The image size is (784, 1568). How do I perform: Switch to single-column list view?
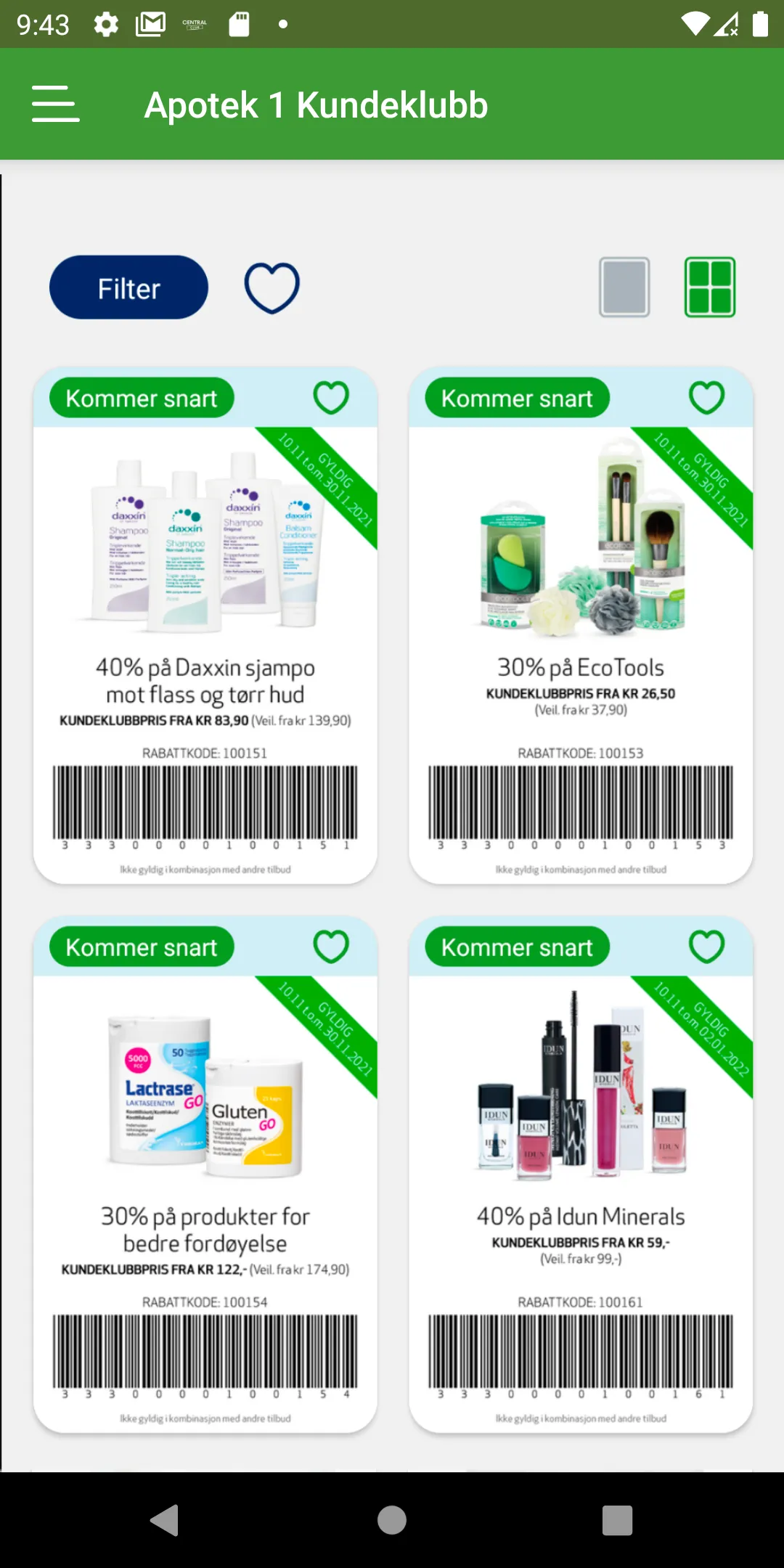624,287
